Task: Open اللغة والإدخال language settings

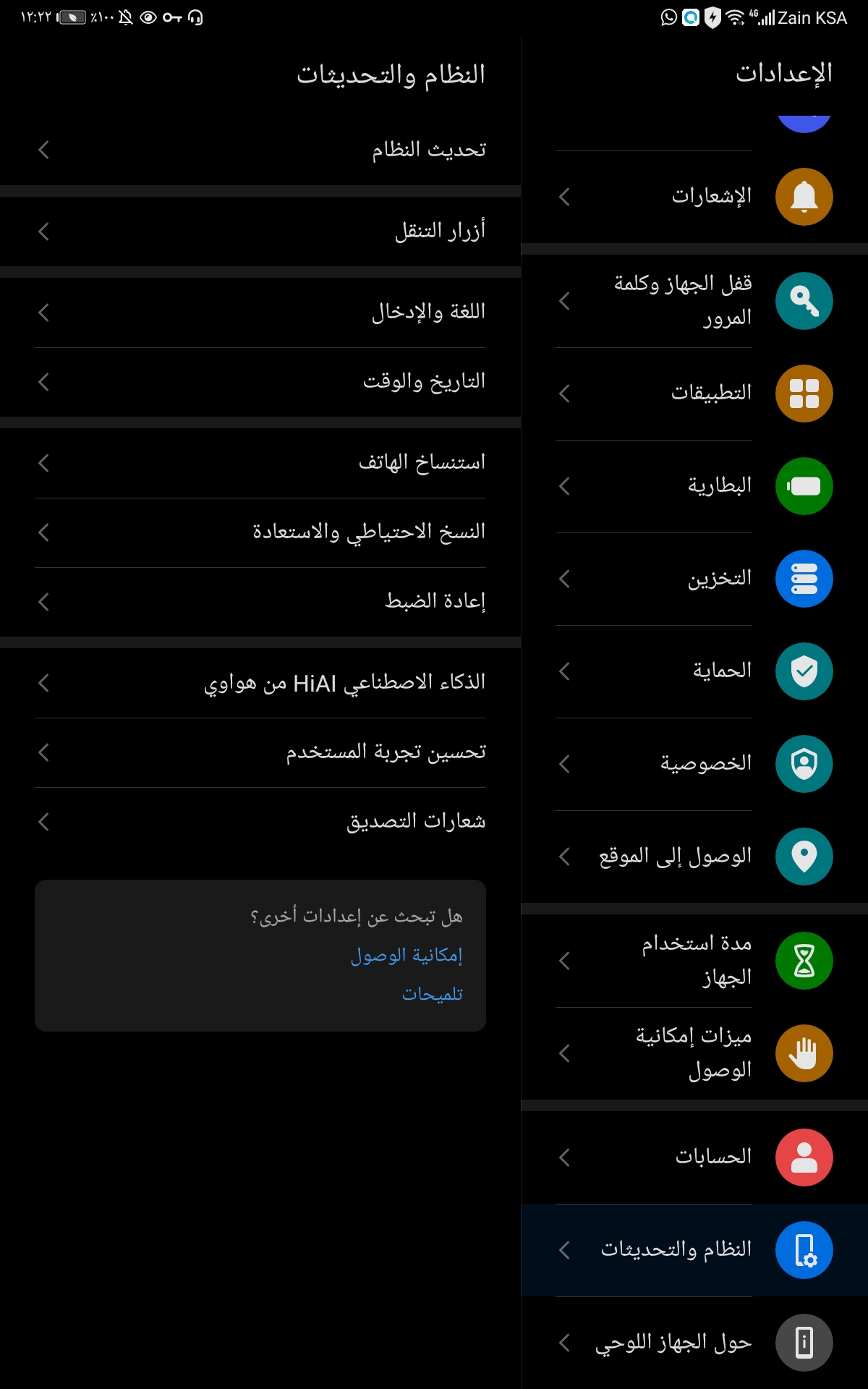Action: (260, 313)
